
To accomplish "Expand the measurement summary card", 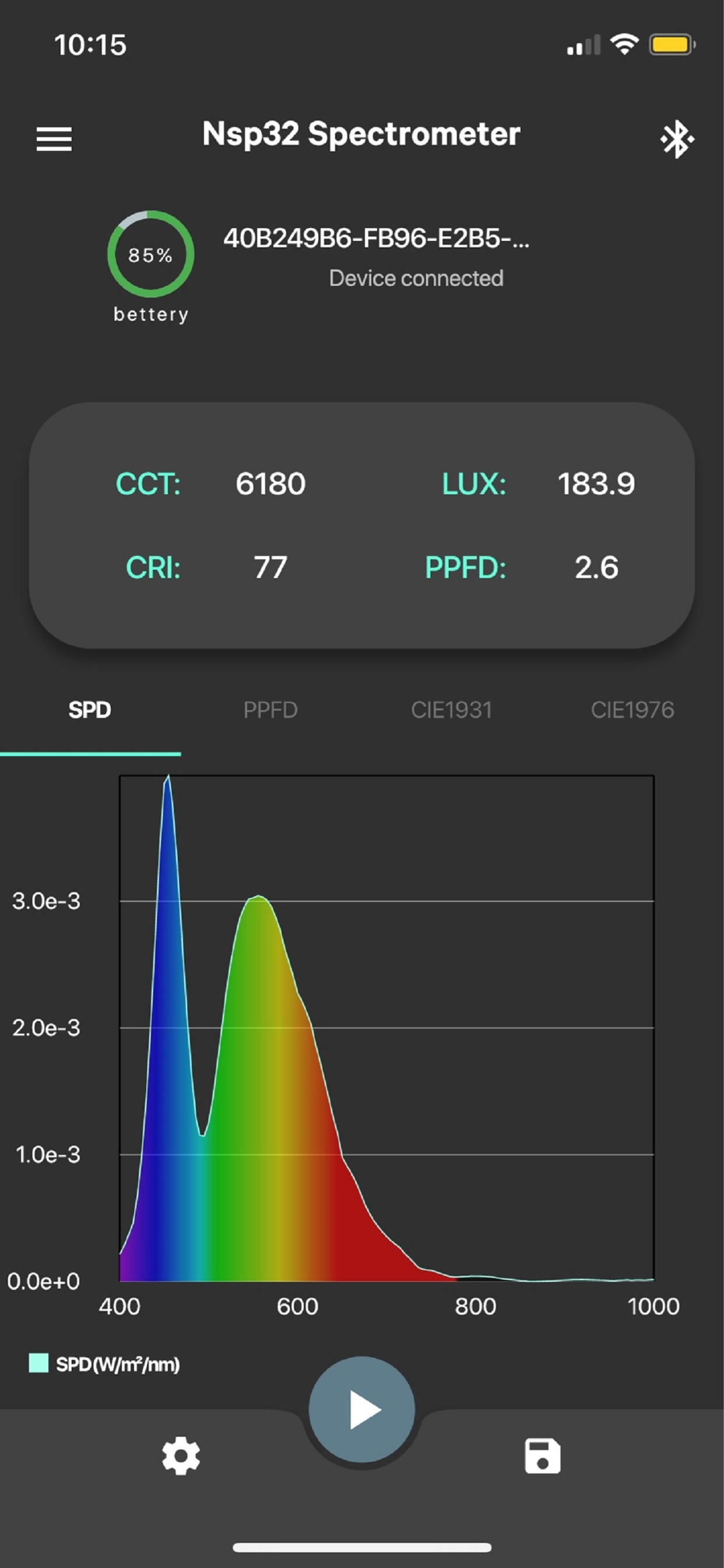I will click(362, 524).
